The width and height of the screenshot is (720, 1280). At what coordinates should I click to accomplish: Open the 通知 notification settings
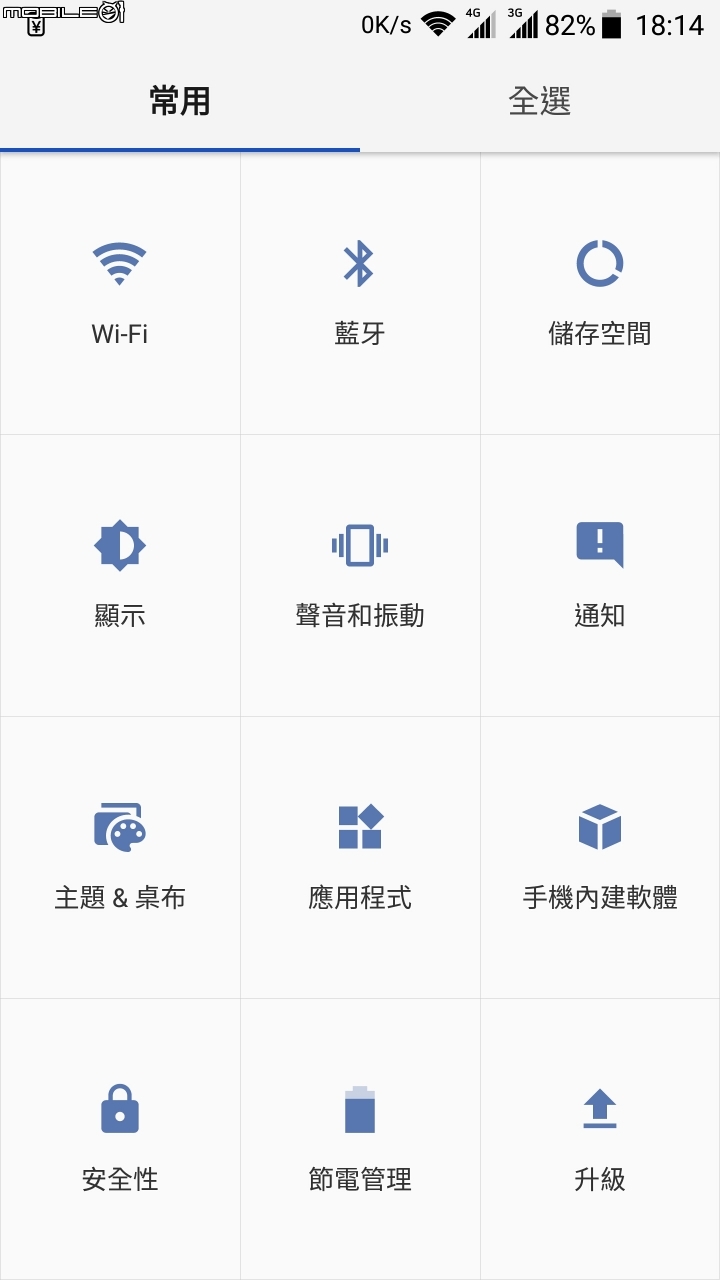tap(600, 576)
